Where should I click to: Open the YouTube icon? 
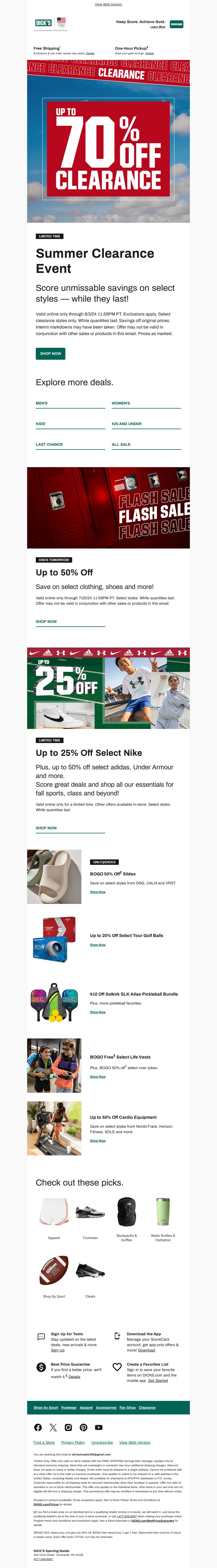click(98, 1427)
